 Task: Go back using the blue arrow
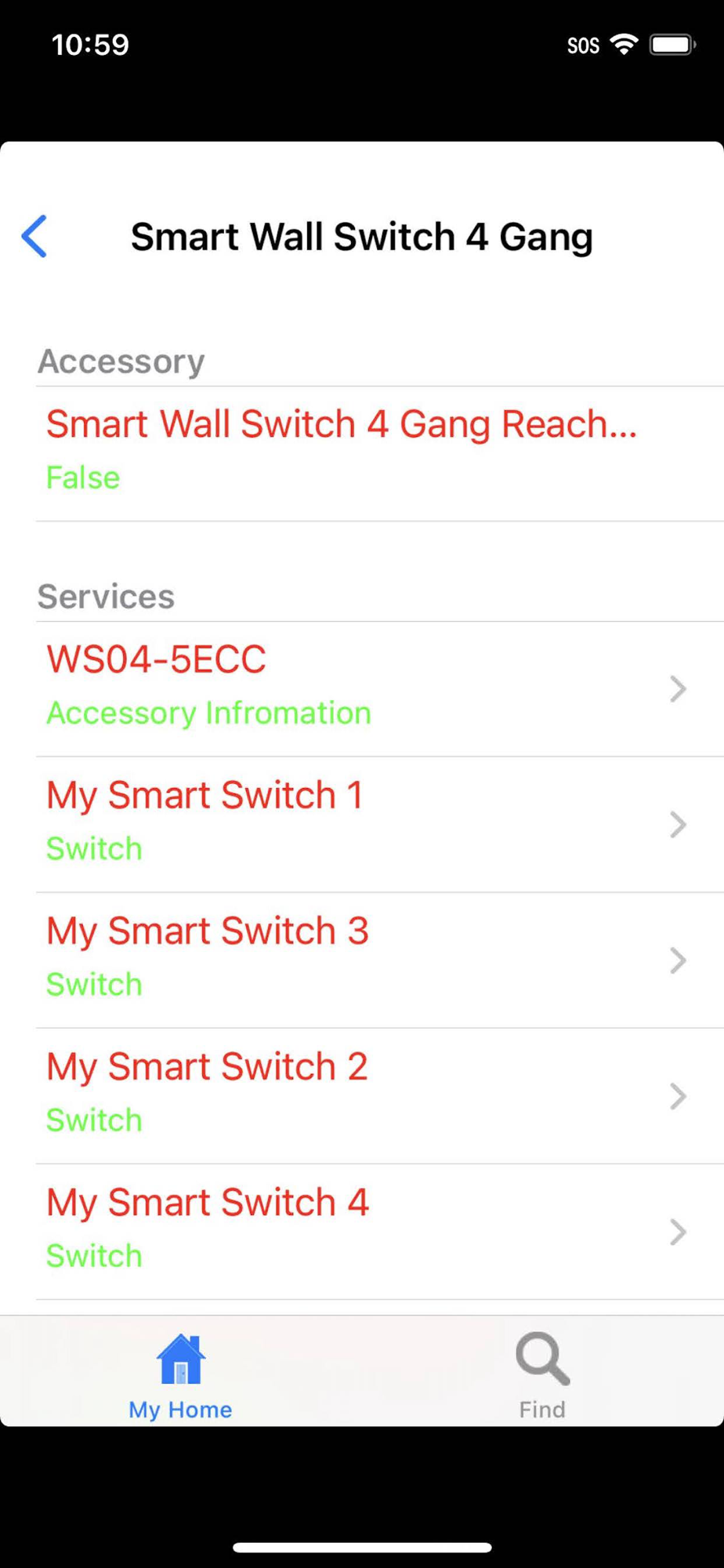[35, 236]
